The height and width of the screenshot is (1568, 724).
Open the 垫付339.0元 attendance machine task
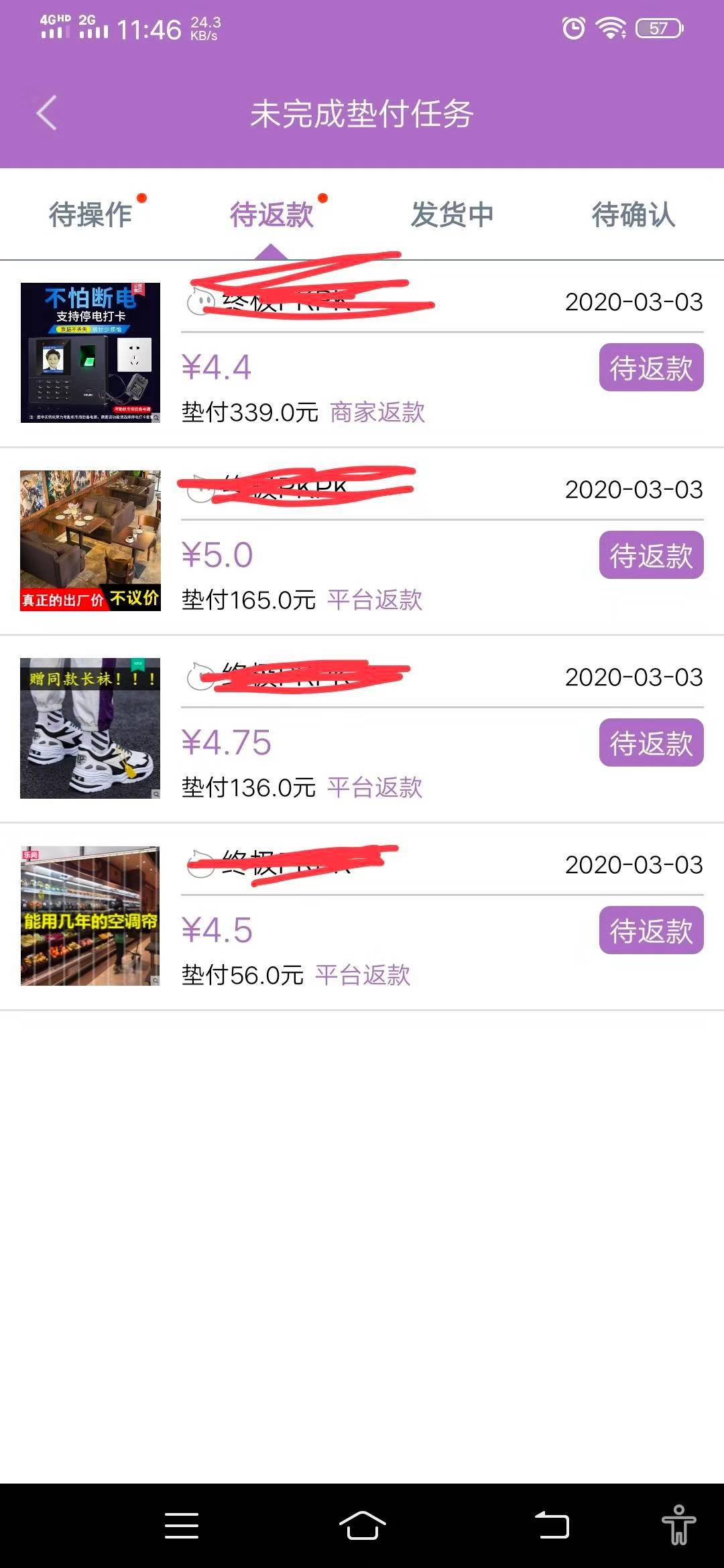click(x=90, y=352)
